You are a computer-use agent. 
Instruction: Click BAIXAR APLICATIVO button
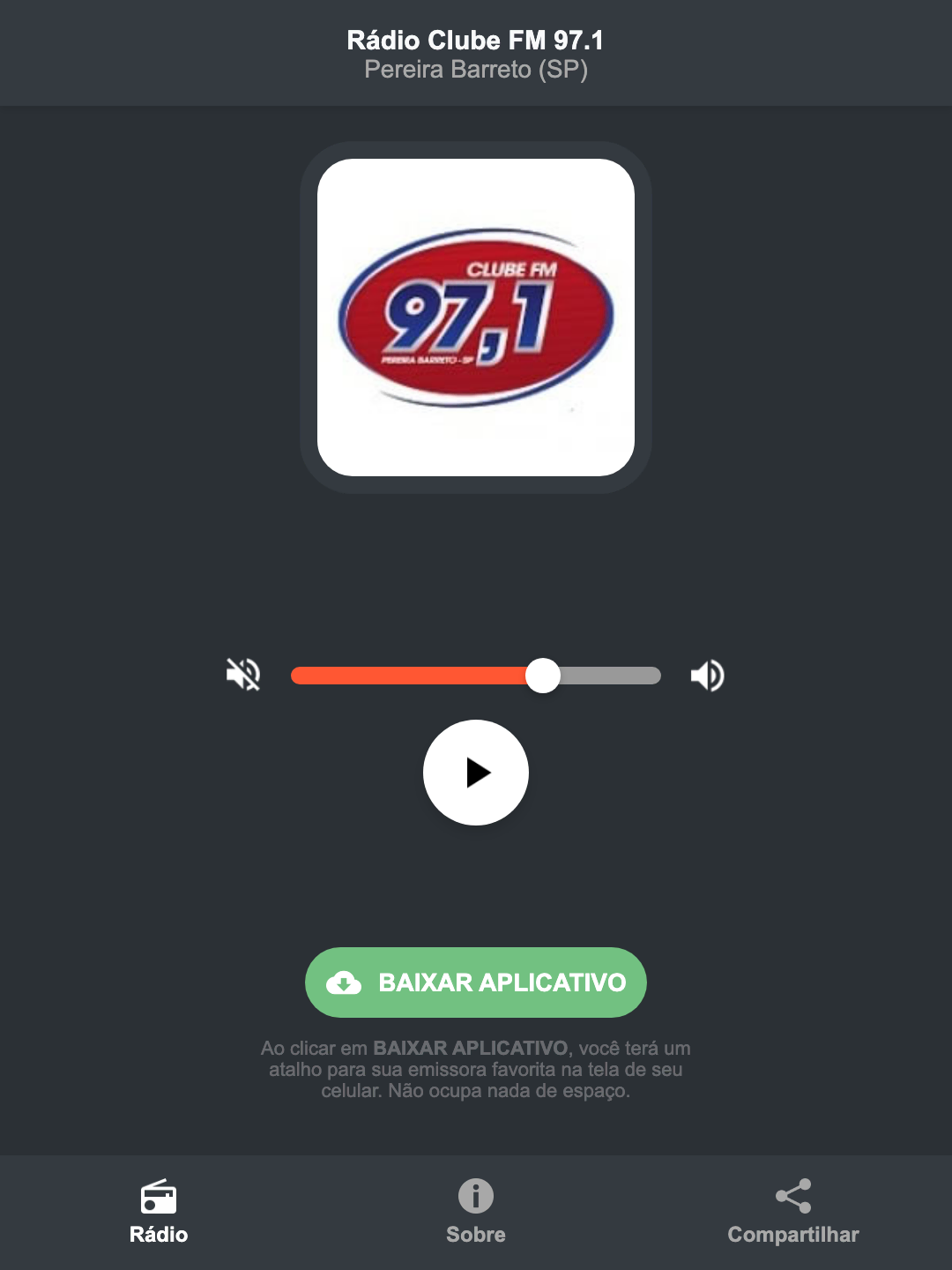[x=476, y=982]
